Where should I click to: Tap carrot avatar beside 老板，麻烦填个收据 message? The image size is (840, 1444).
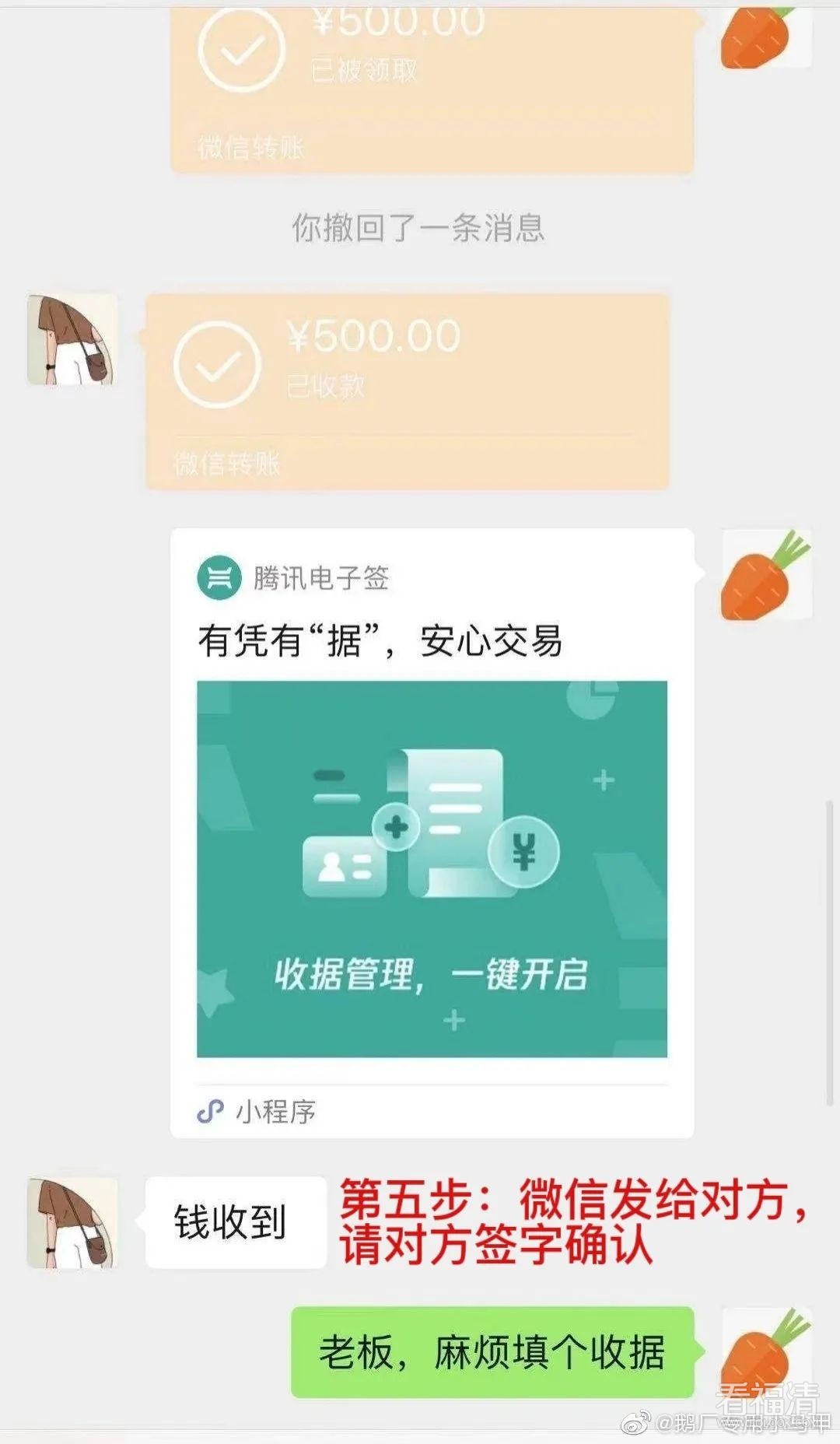(x=766, y=1351)
